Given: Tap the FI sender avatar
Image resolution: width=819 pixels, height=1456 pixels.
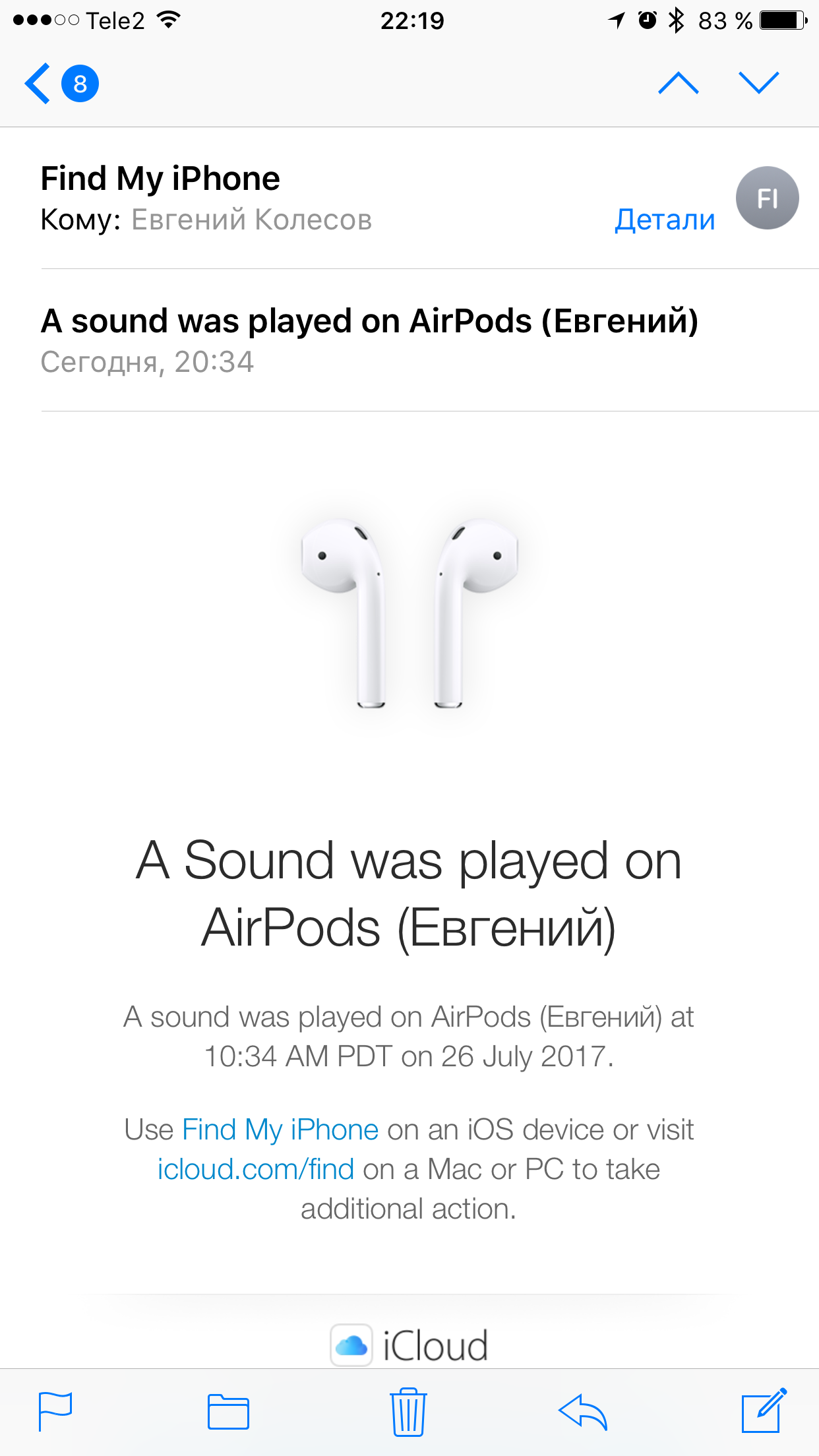Looking at the screenshot, I should (768, 198).
